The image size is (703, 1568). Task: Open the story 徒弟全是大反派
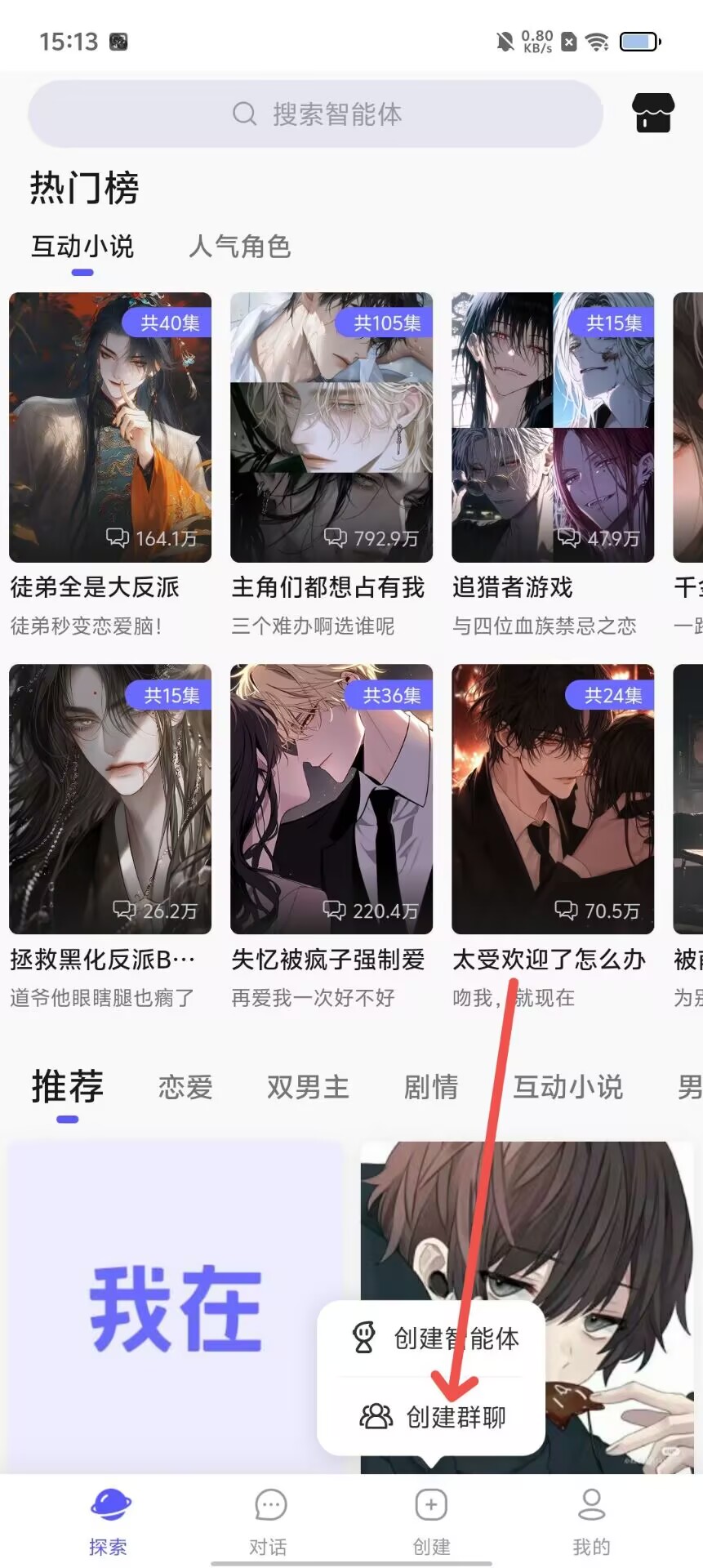click(110, 427)
